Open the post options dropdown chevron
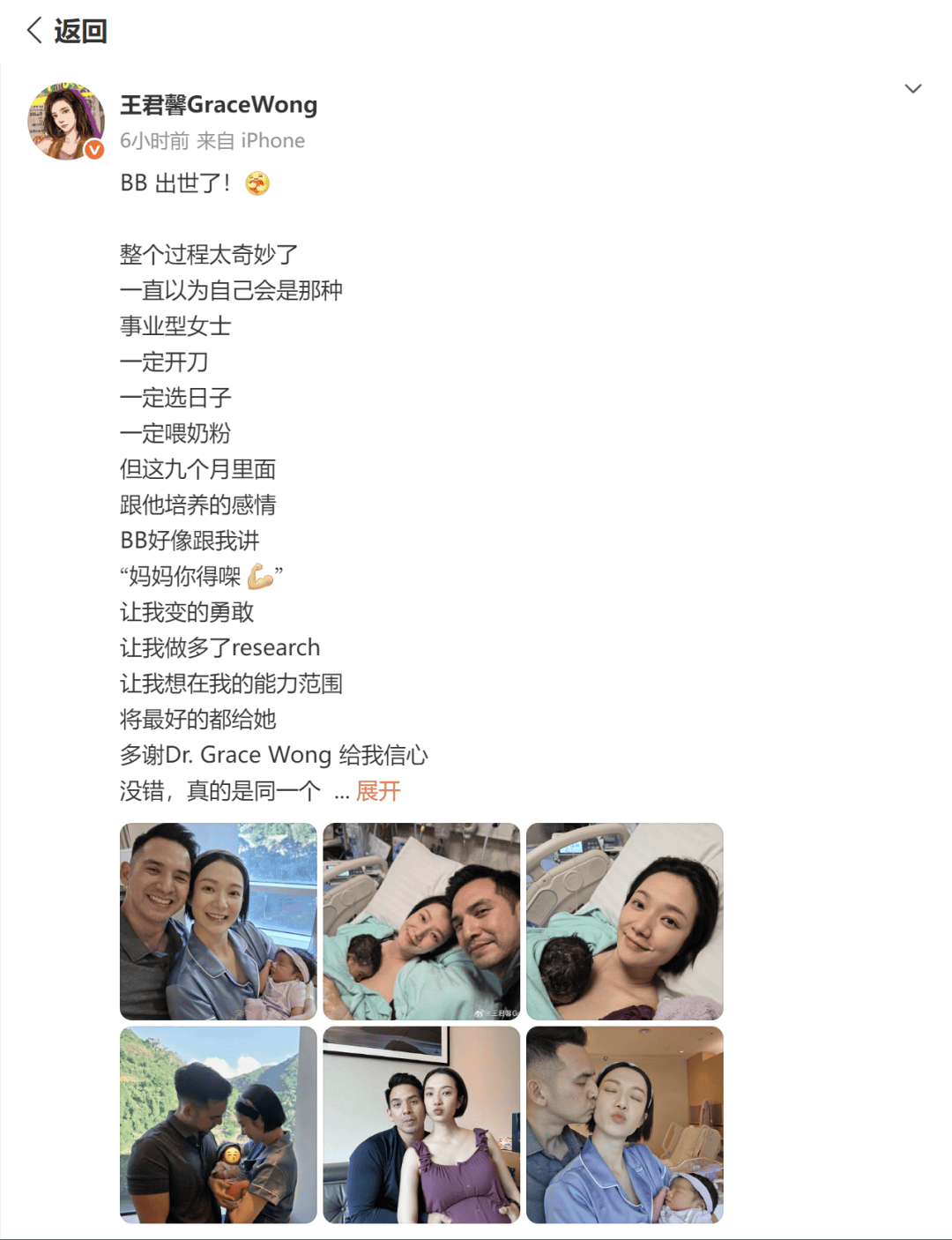Viewport: 952px width, 1240px height. pos(913,89)
